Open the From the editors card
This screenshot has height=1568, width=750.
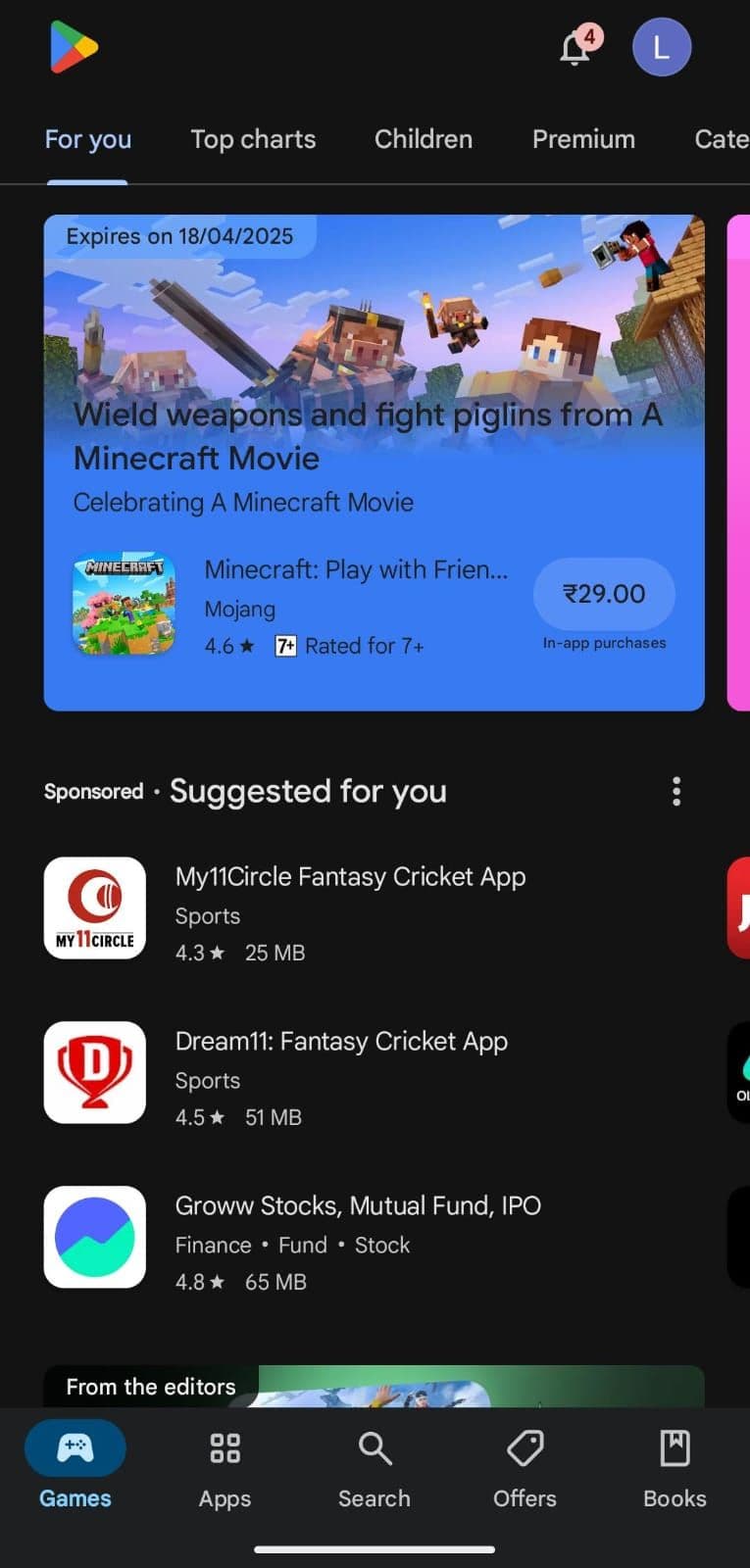click(374, 1386)
